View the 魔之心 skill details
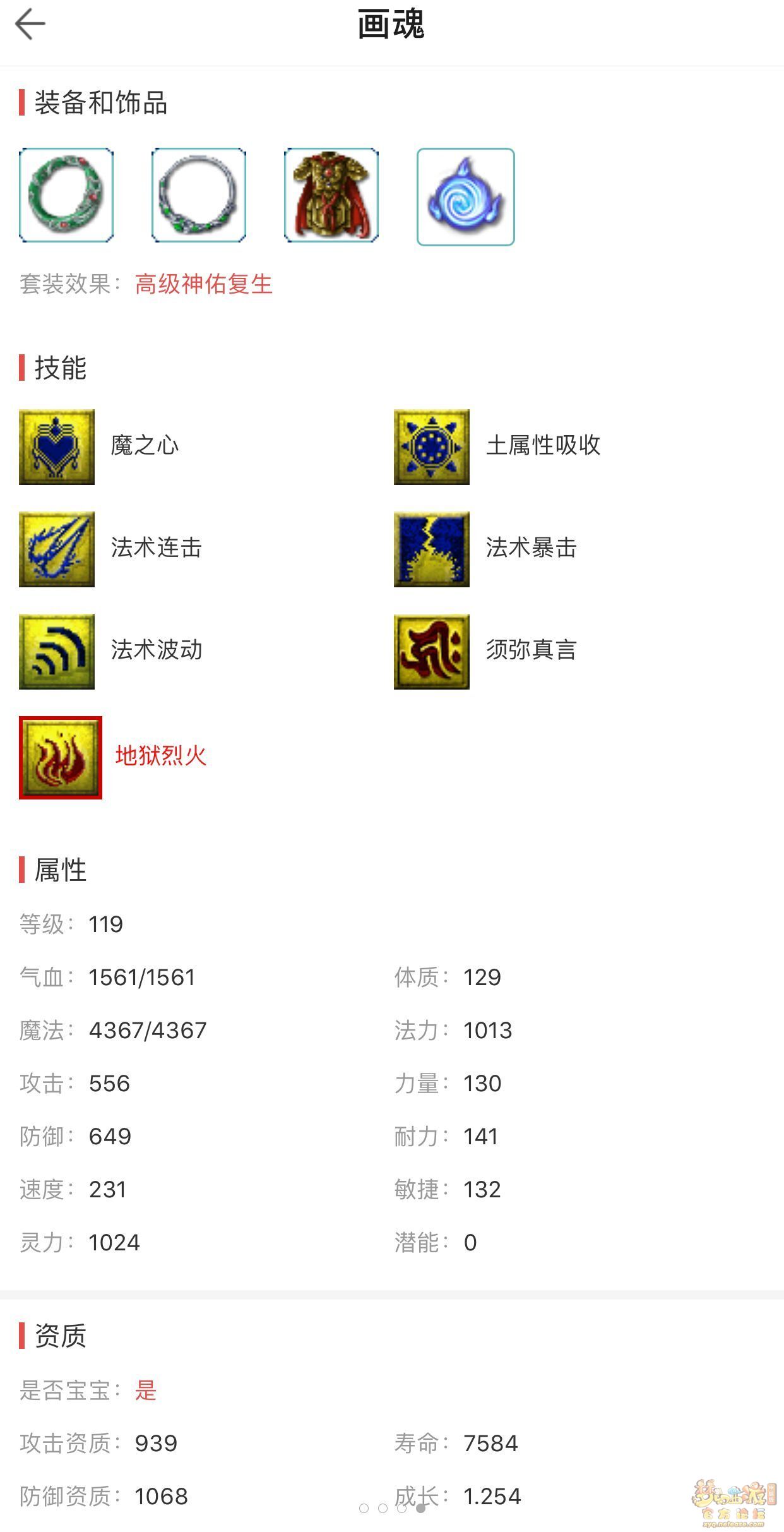Image resolution: width=784 pixels, height=1532 pixels. pos(57,446)
